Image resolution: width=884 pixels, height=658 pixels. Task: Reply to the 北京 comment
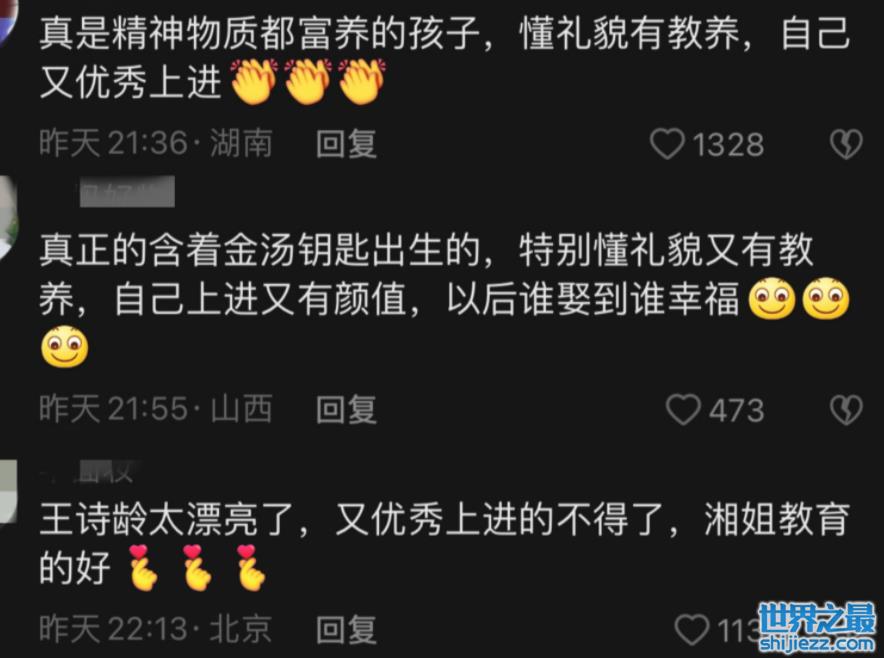click(x=346, y=629)
